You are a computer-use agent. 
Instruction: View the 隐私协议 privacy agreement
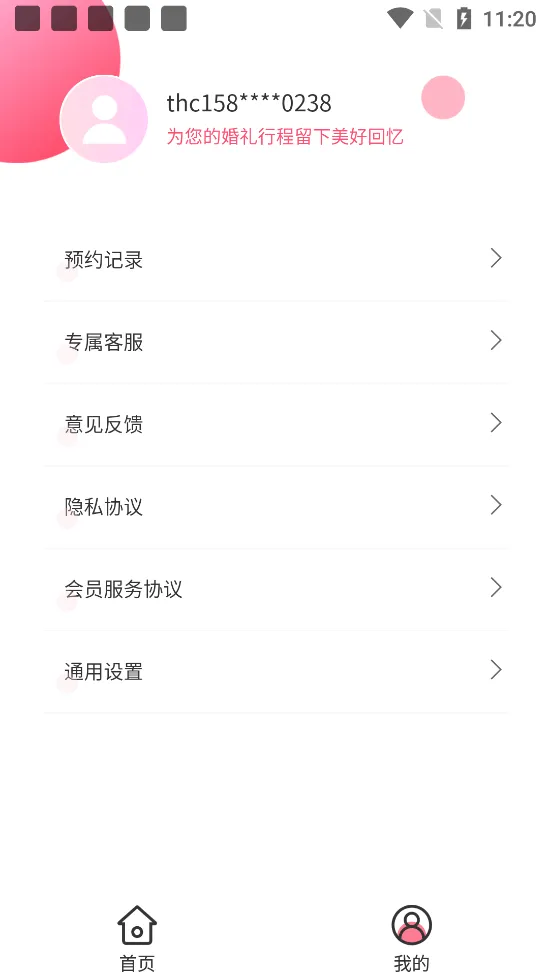point(276,507)
